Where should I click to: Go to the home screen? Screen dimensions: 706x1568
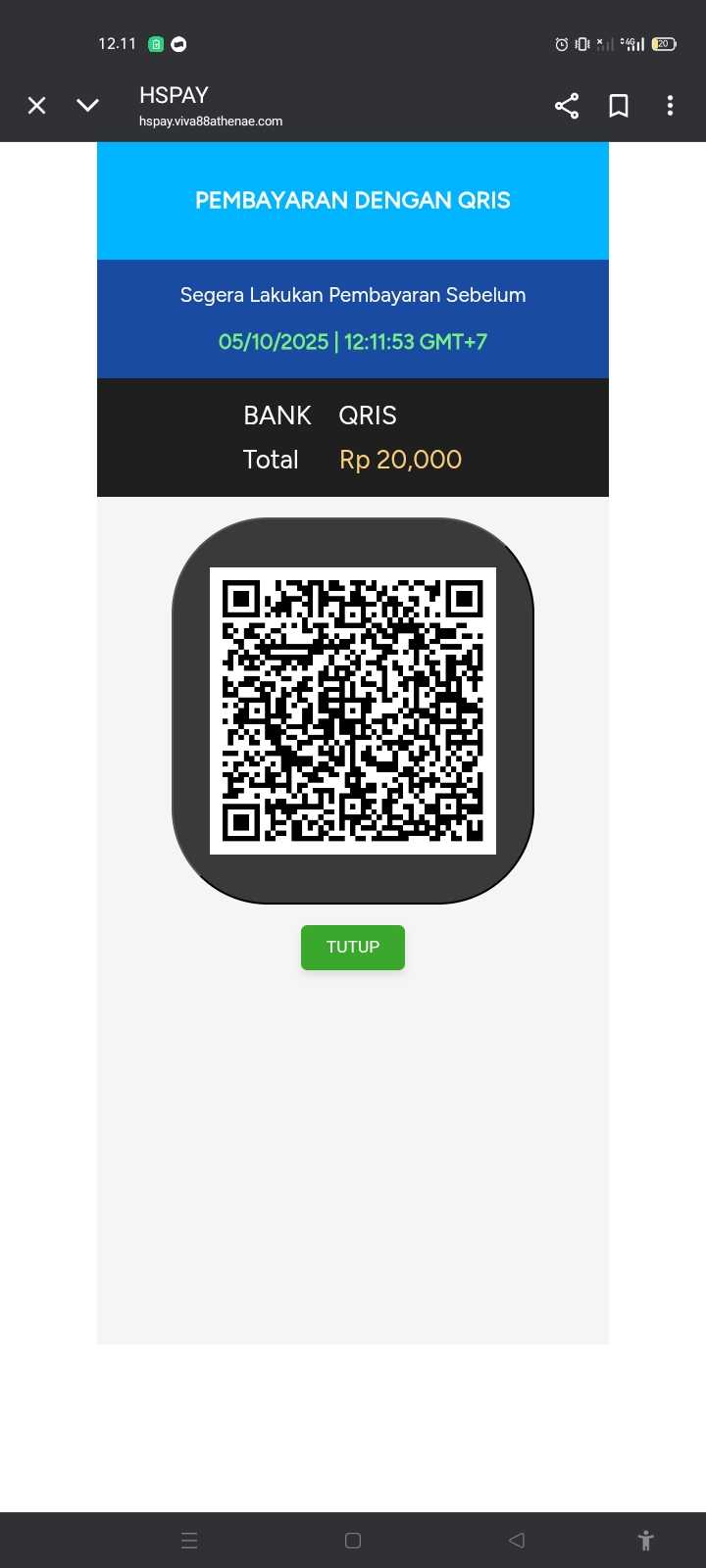(x=353, y=1541)
